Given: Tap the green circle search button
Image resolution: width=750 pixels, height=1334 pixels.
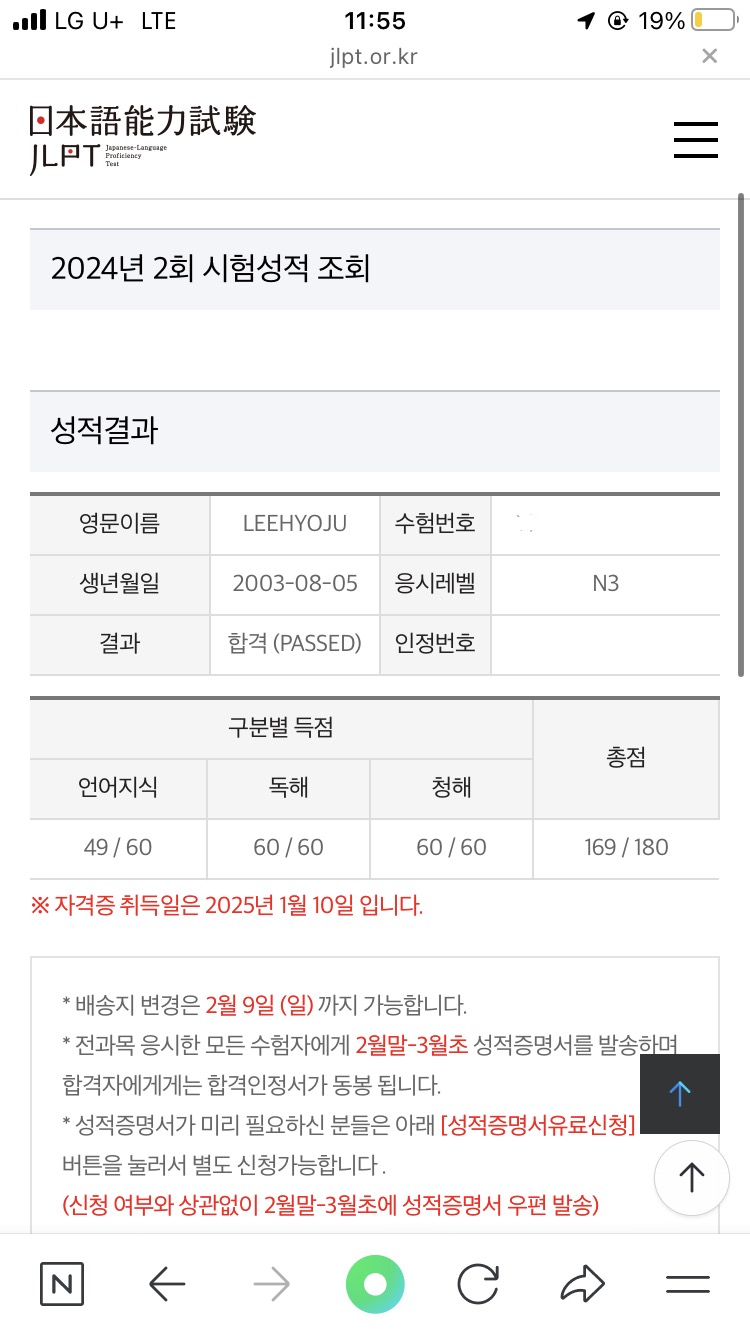Looking at the screenshot, I should point(375,1284).
